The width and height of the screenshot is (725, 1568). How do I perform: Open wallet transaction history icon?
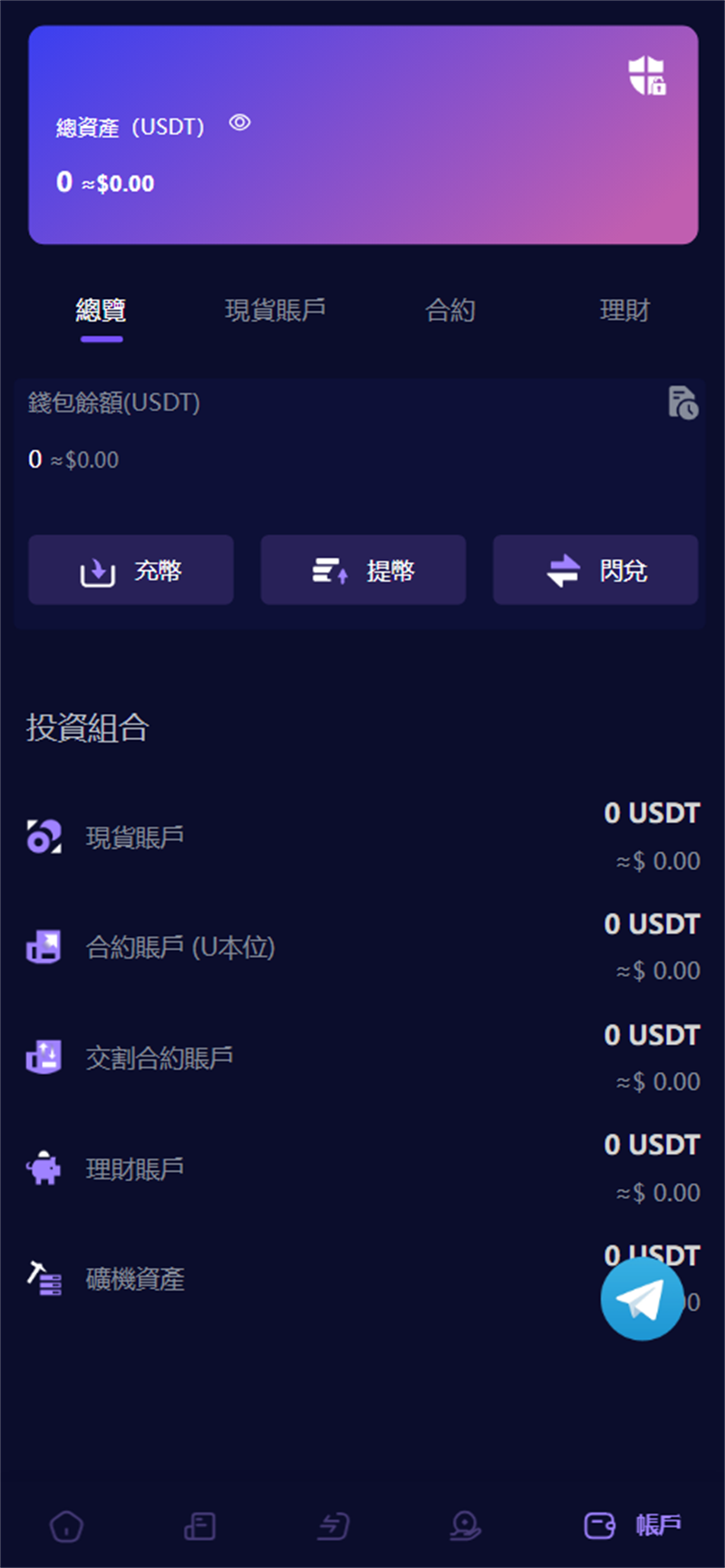click(682, 402)
